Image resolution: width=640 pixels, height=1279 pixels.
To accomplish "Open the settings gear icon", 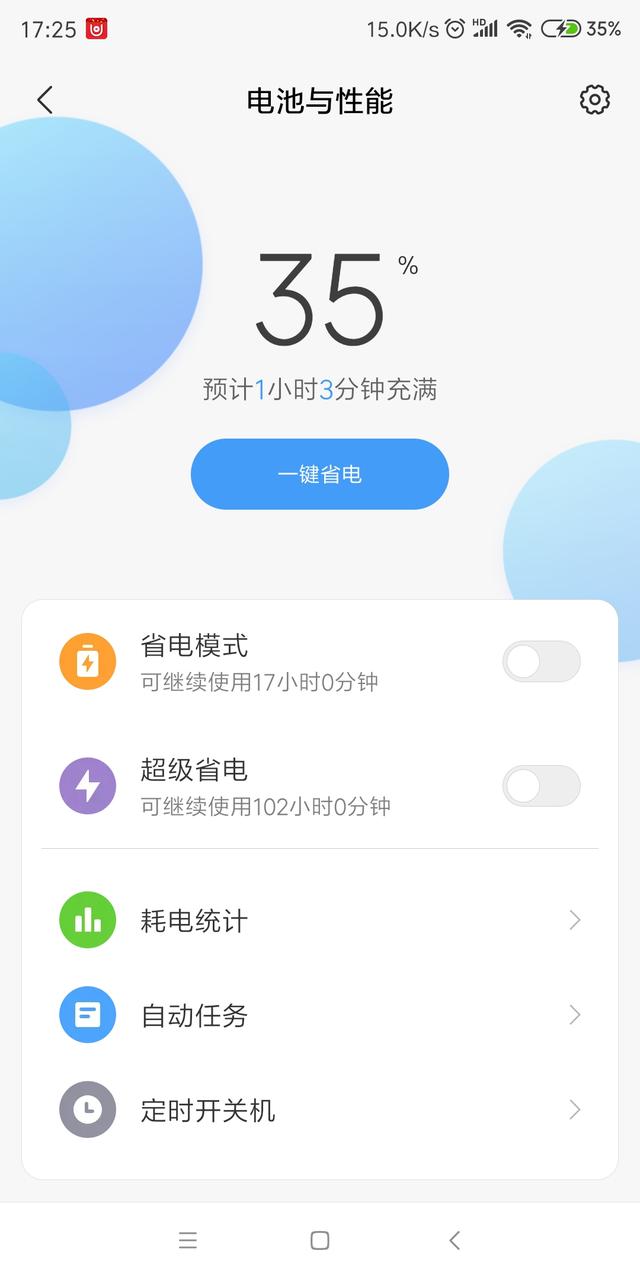I will 594,100.
